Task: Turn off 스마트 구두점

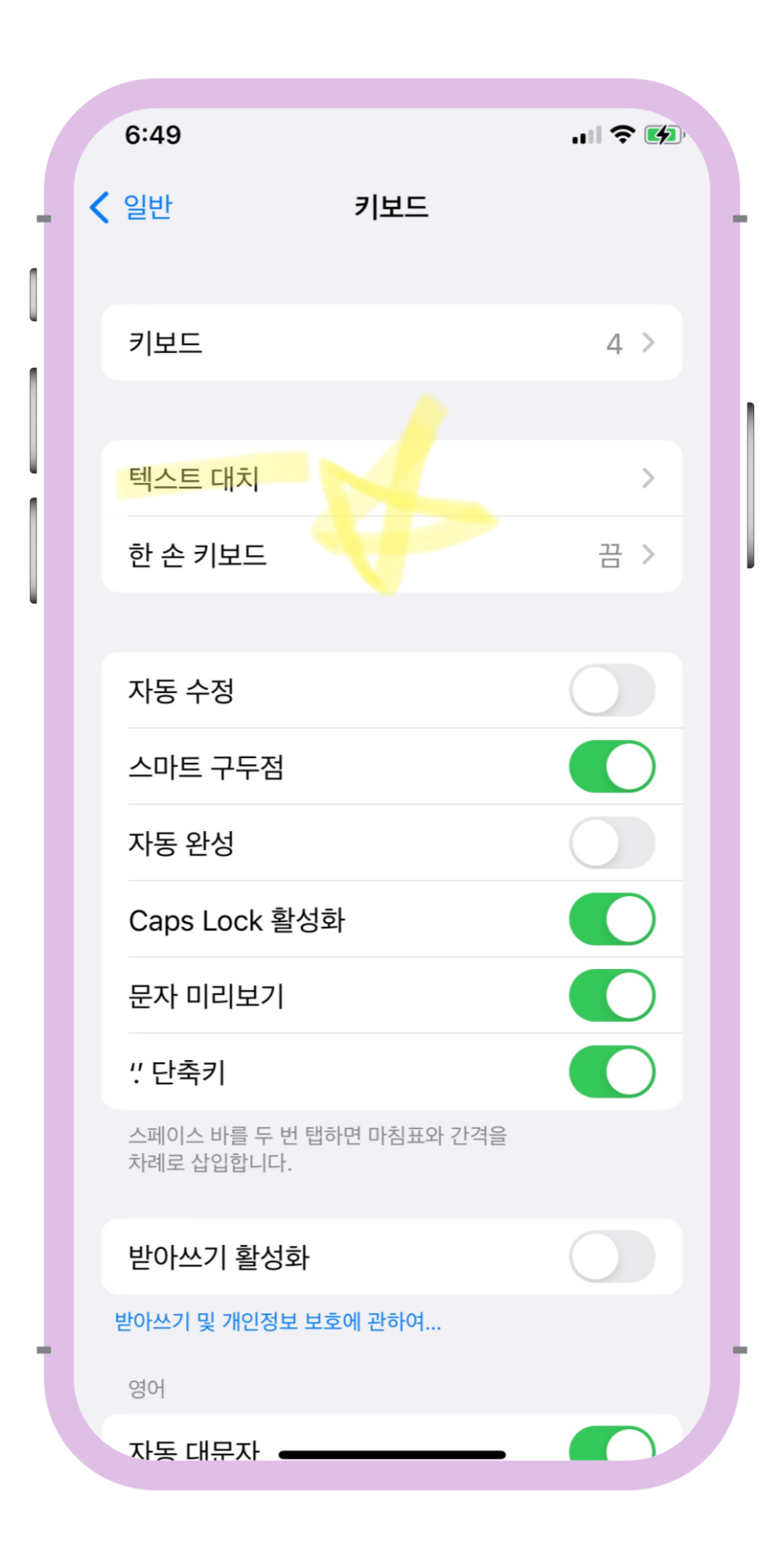Action: pos(612,767)
